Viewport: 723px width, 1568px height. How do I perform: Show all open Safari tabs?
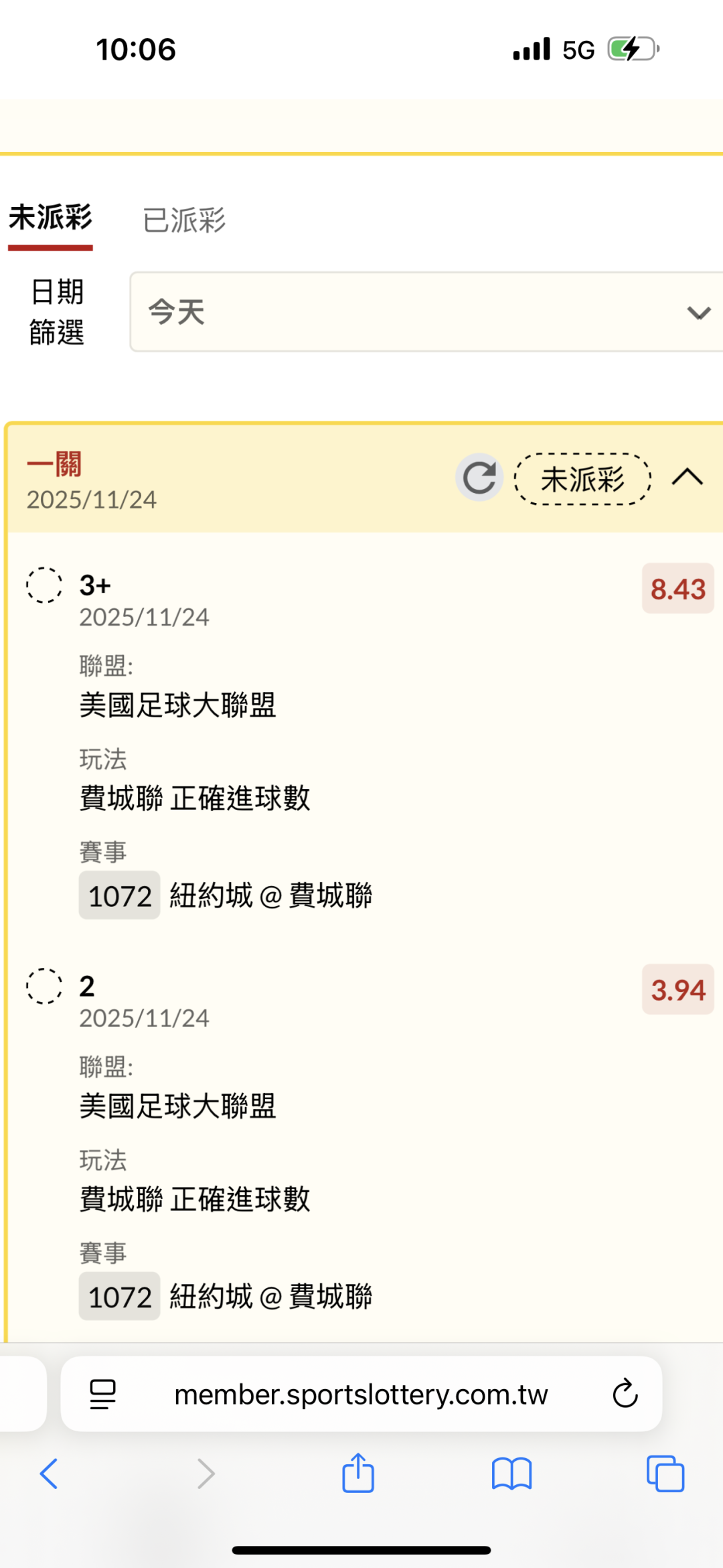pos(665,1474)
